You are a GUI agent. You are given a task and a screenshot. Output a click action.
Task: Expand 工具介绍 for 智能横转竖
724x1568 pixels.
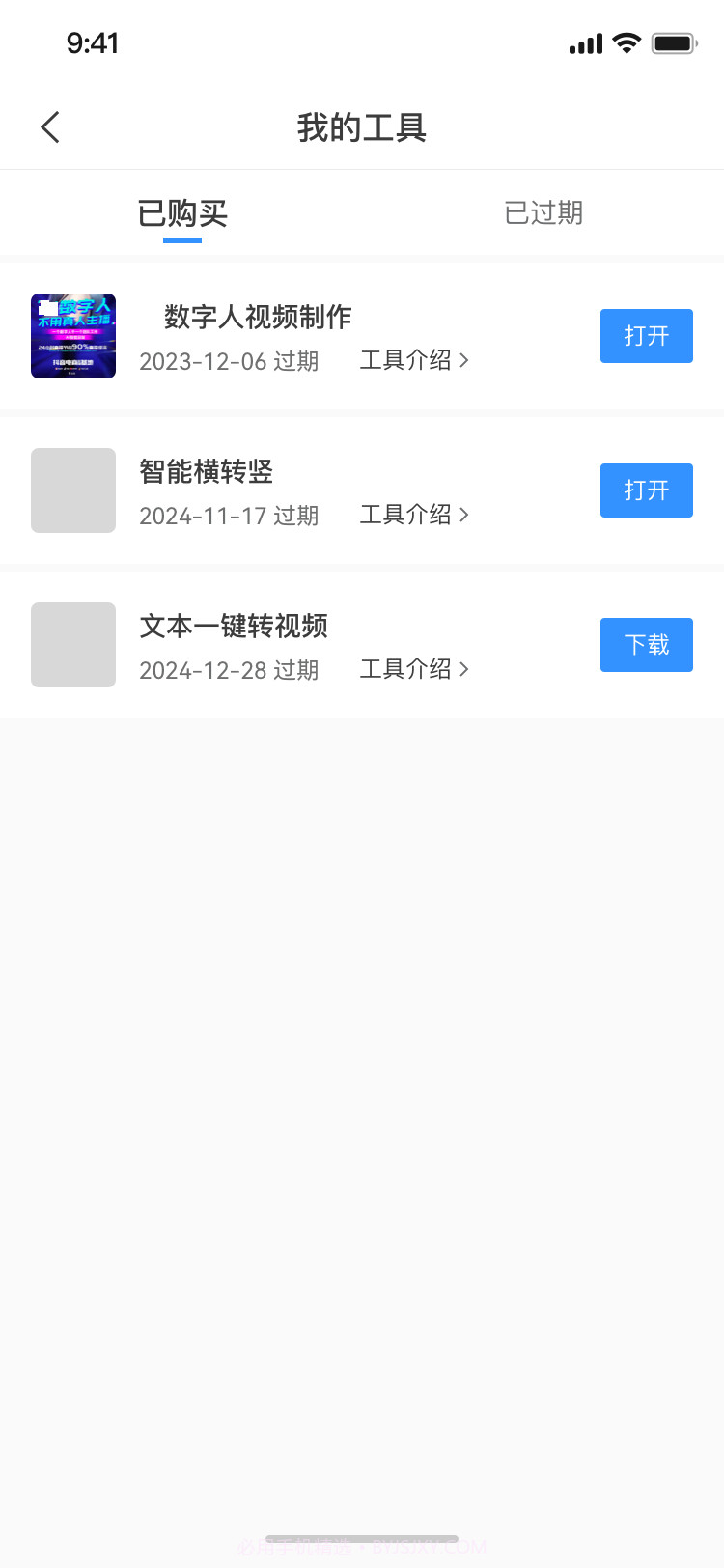point(415,515)
